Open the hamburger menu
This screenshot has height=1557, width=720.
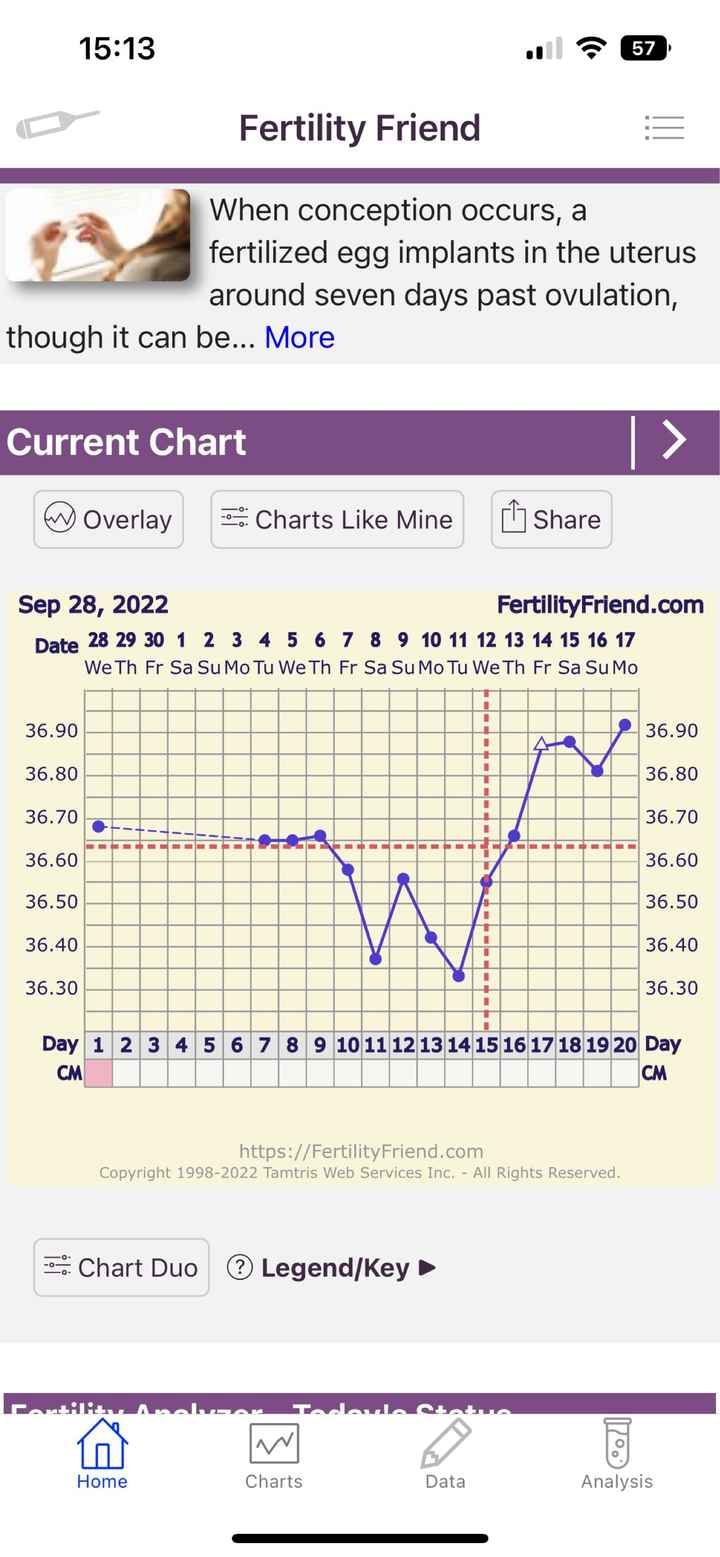click(x=664, y=128)
